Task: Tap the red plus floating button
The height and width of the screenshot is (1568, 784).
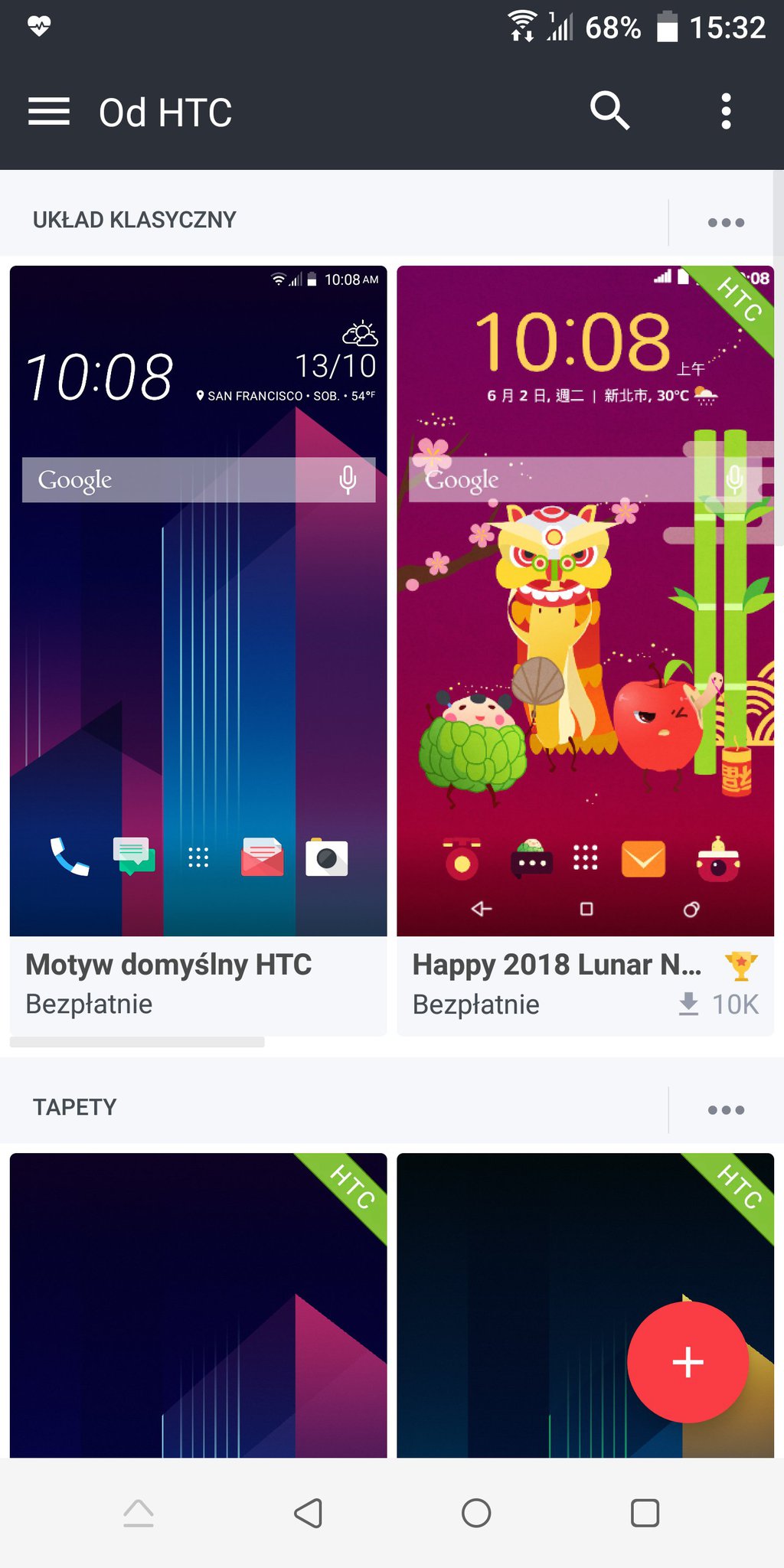Action: (687, 1362)
